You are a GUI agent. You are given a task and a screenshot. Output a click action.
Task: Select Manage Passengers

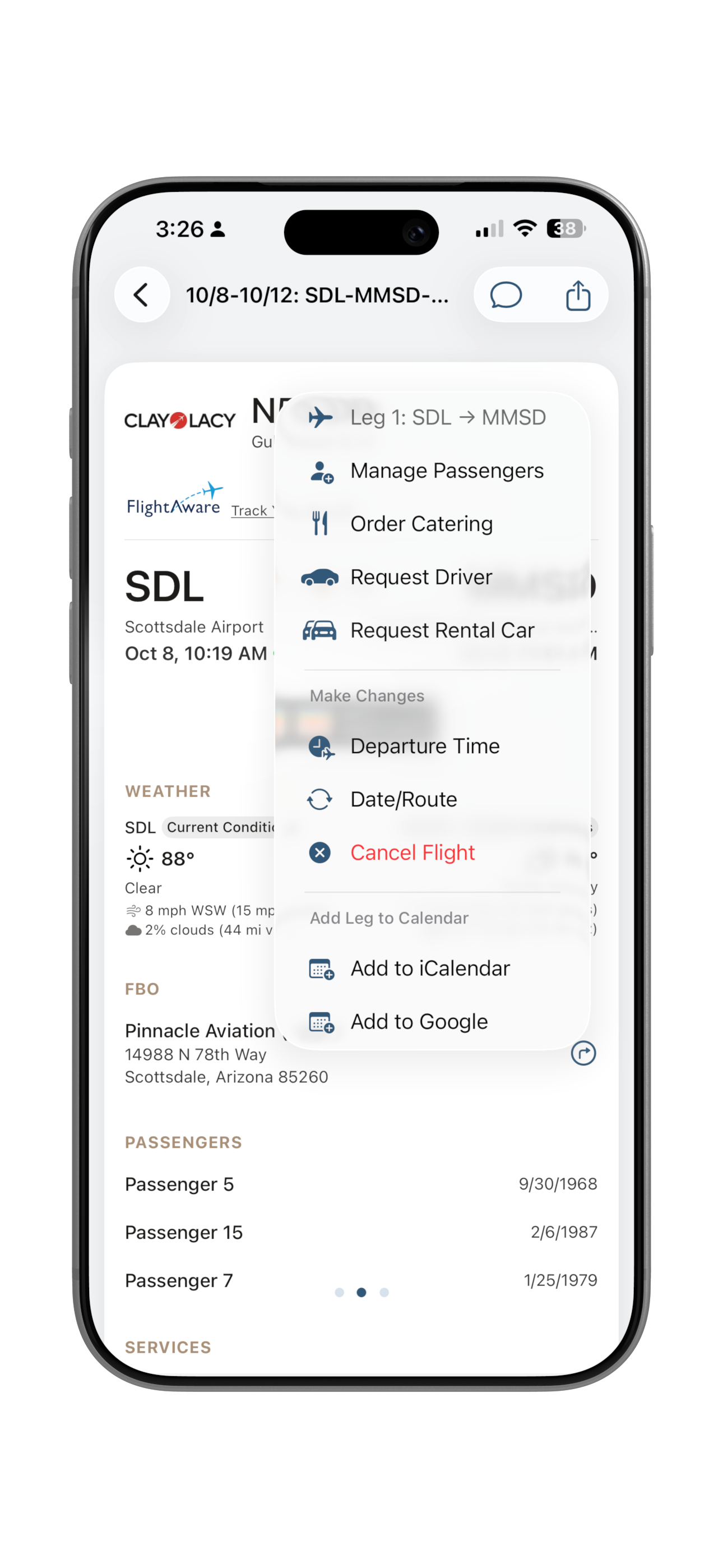(x=446, y=471)
